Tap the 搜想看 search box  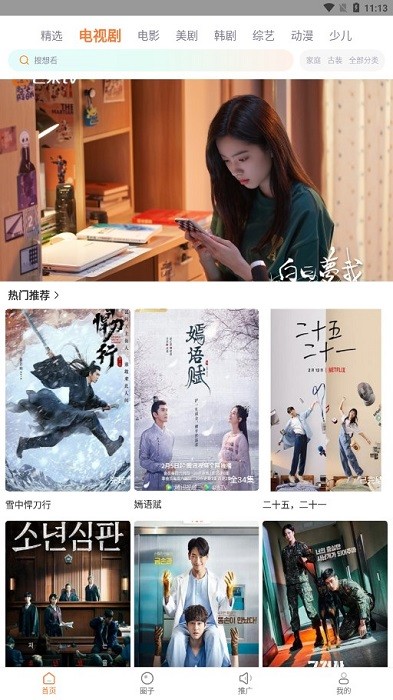pyautogui.click(x=151, y=60)
